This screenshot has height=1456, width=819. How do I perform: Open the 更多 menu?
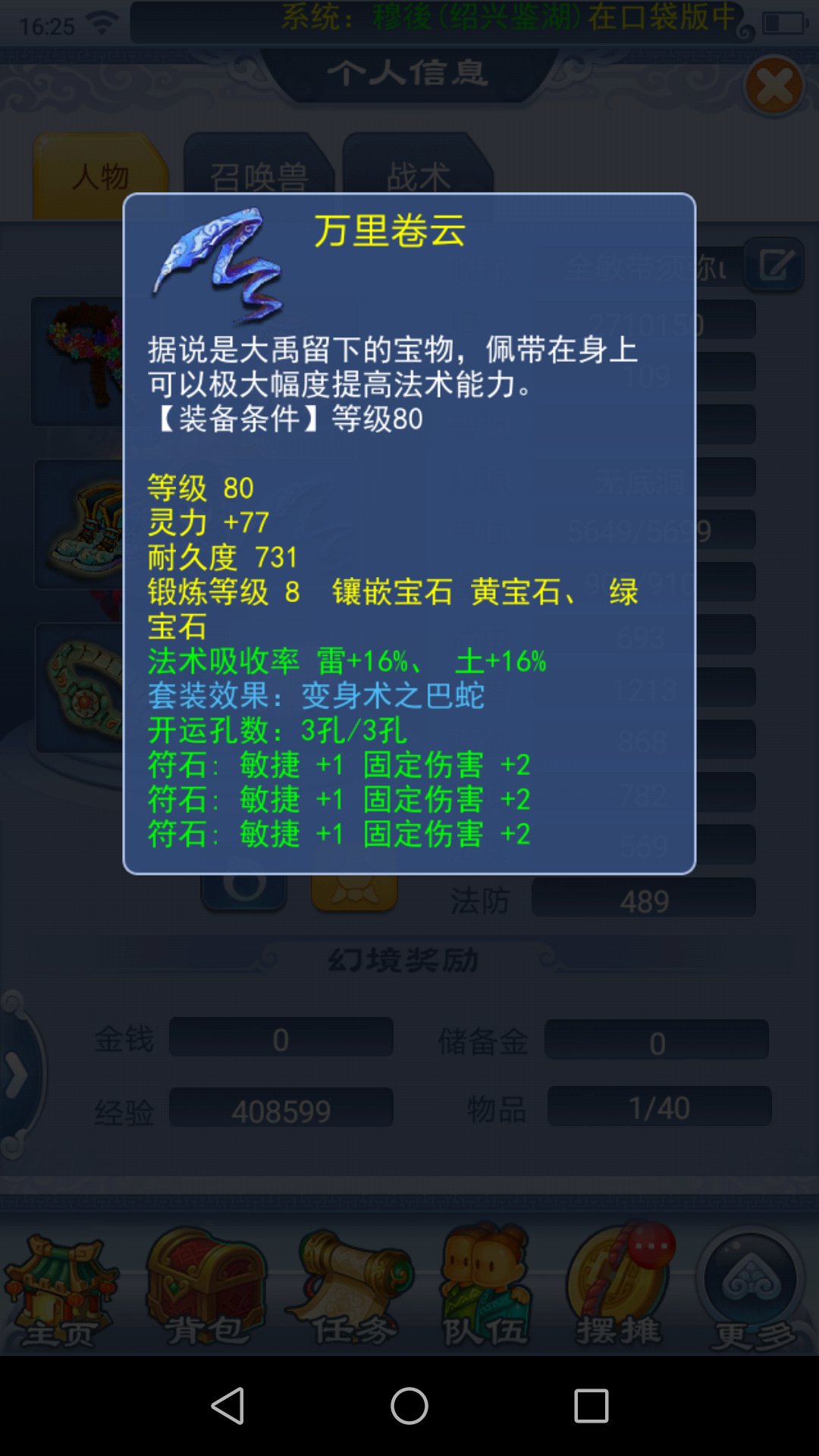pos(752,1291)
